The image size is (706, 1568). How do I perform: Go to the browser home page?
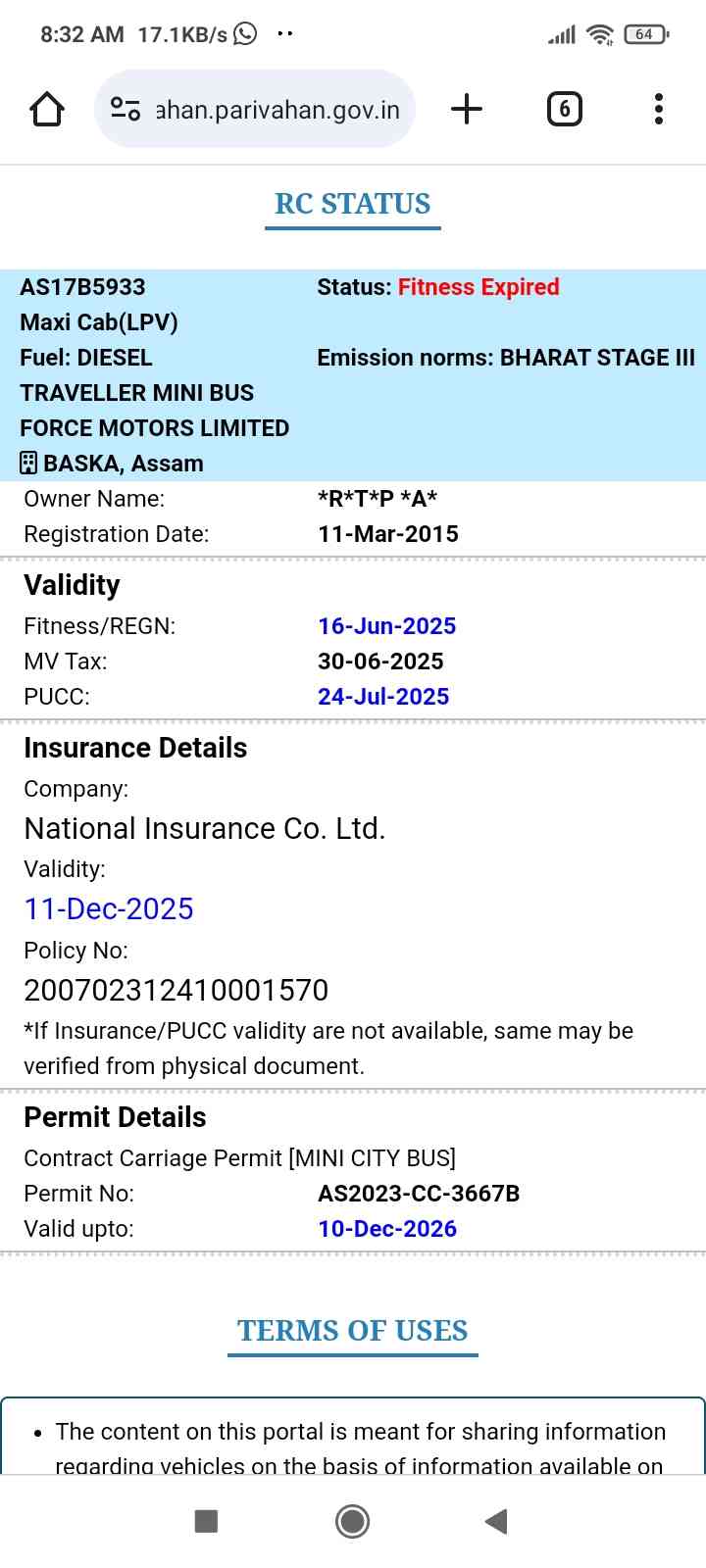pos(47,109)
